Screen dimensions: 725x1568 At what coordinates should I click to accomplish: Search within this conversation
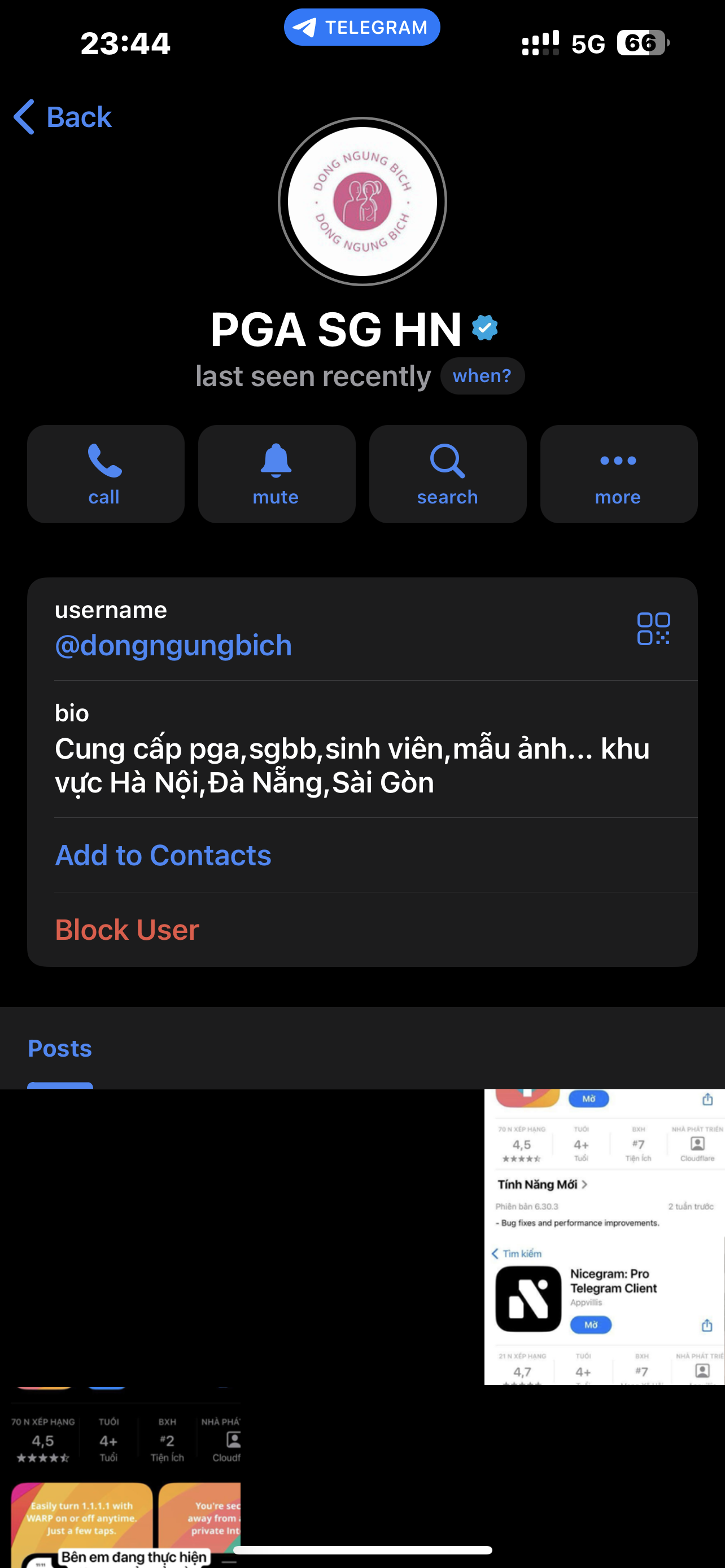point(447,474)
